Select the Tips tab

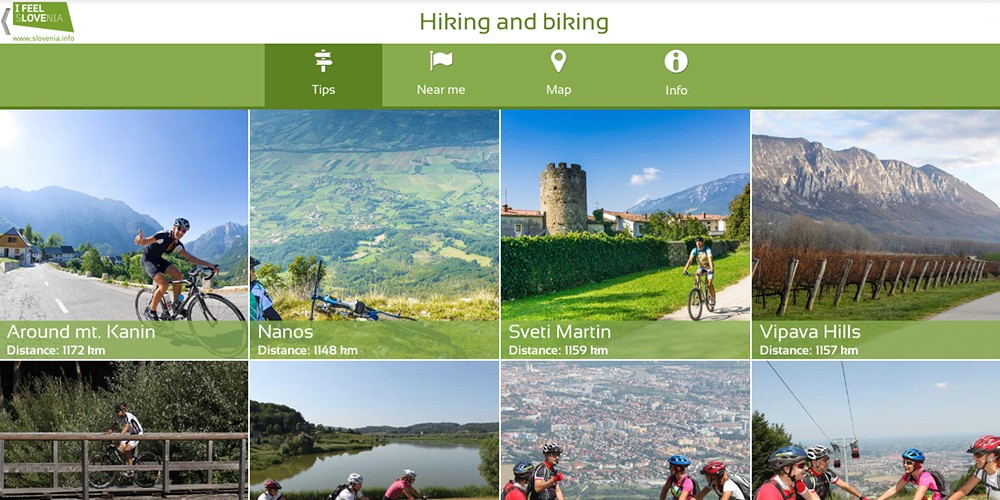tap(323, 75)
